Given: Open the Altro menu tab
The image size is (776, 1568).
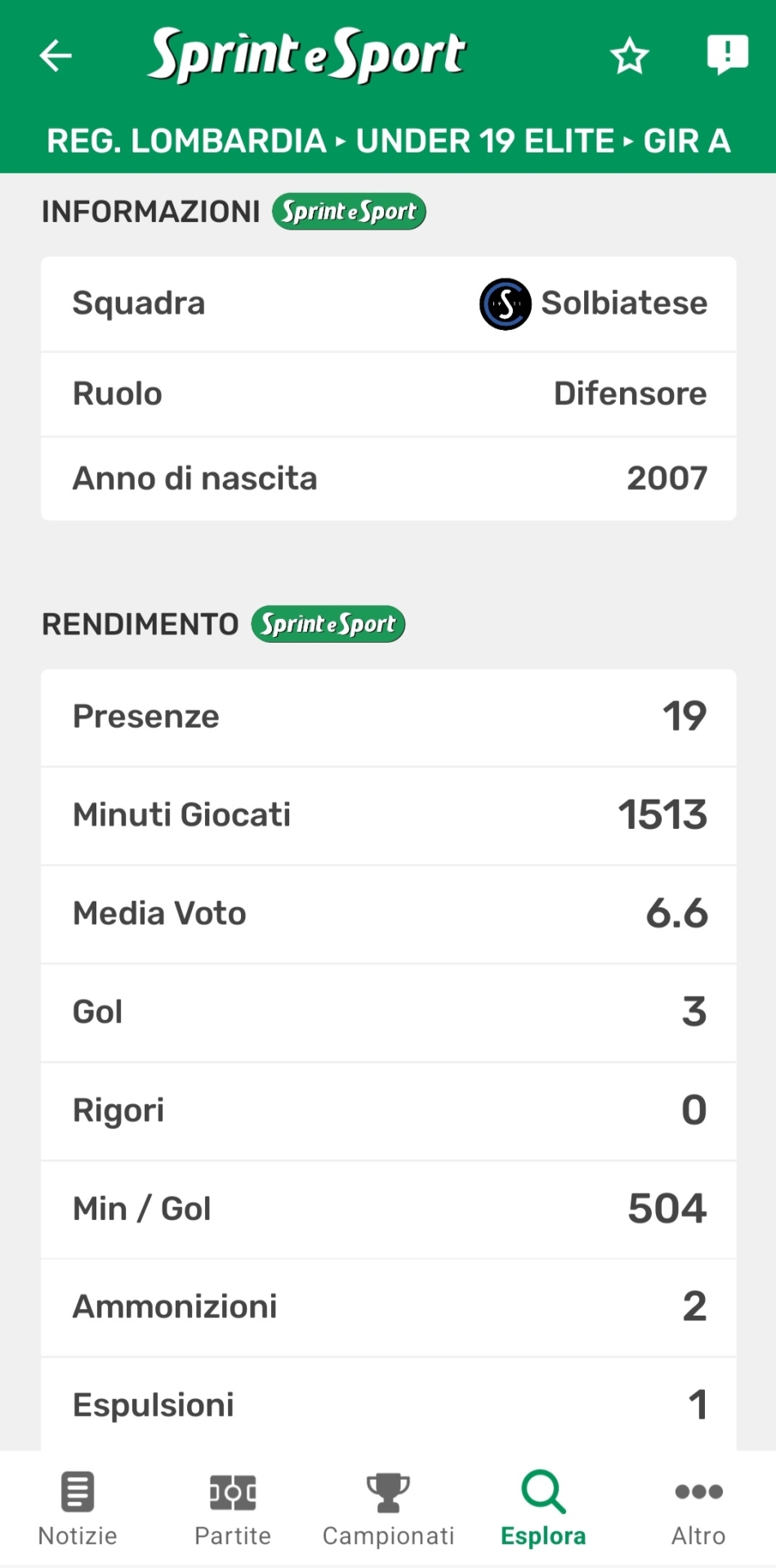Looking at the screenshot, I should 698,1508.
